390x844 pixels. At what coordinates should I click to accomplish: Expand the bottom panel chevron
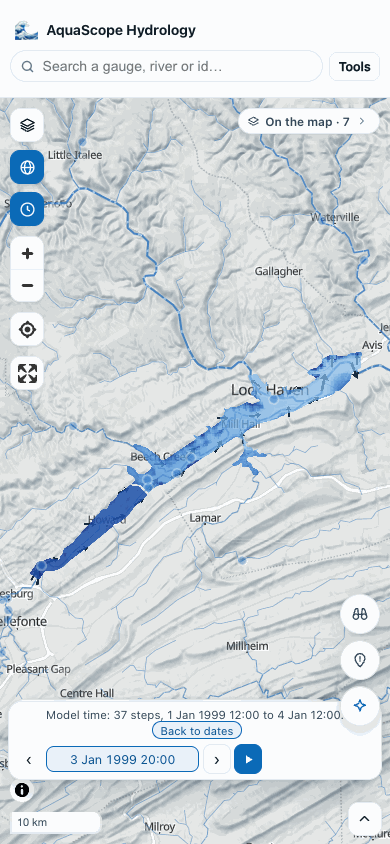point(364,819)
